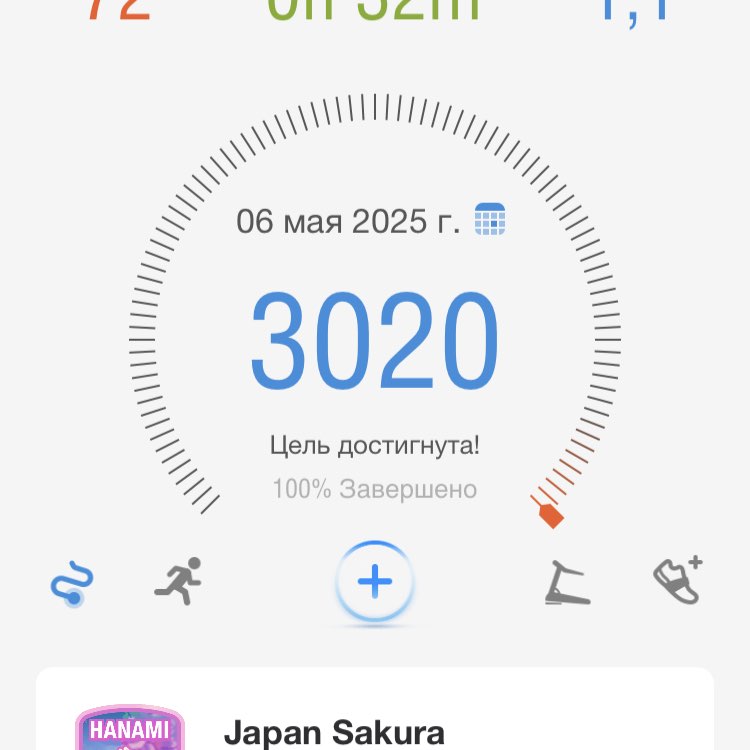This screenshot has width=750, height=750.
Task: Open the calendar icon beside the date
Action: 490,219
